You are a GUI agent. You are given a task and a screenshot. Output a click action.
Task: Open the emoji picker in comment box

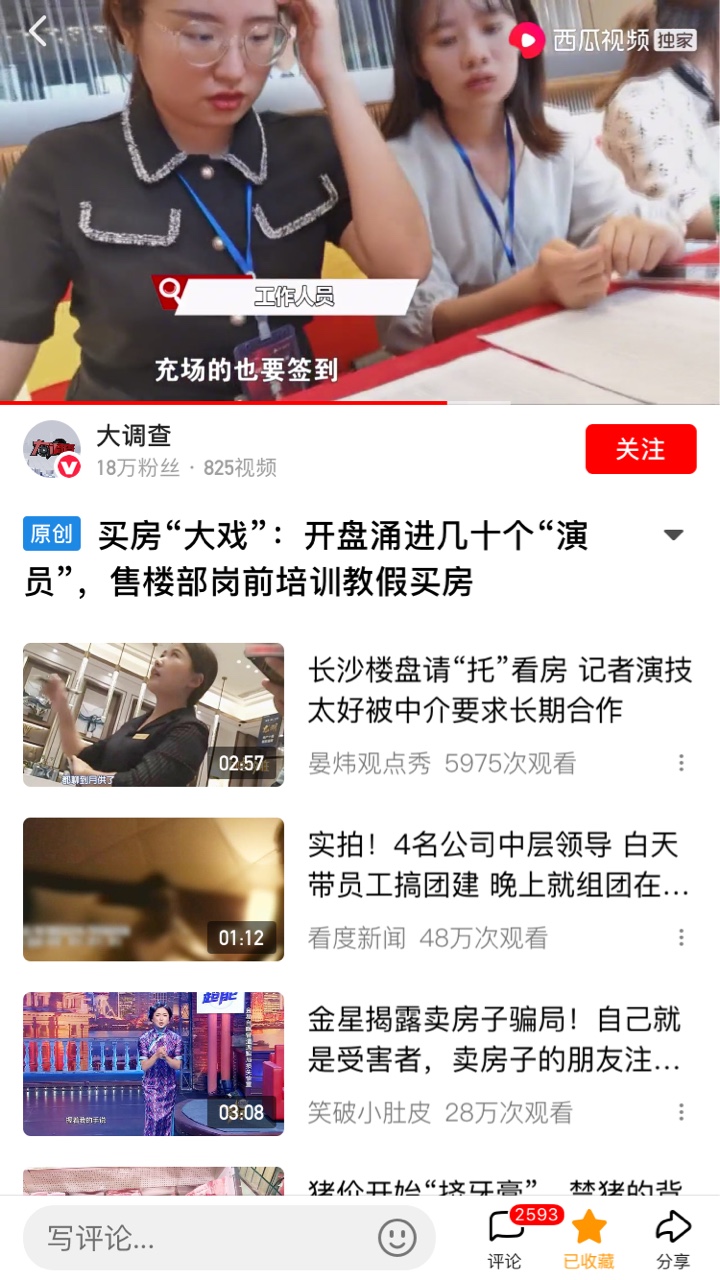397,1238
